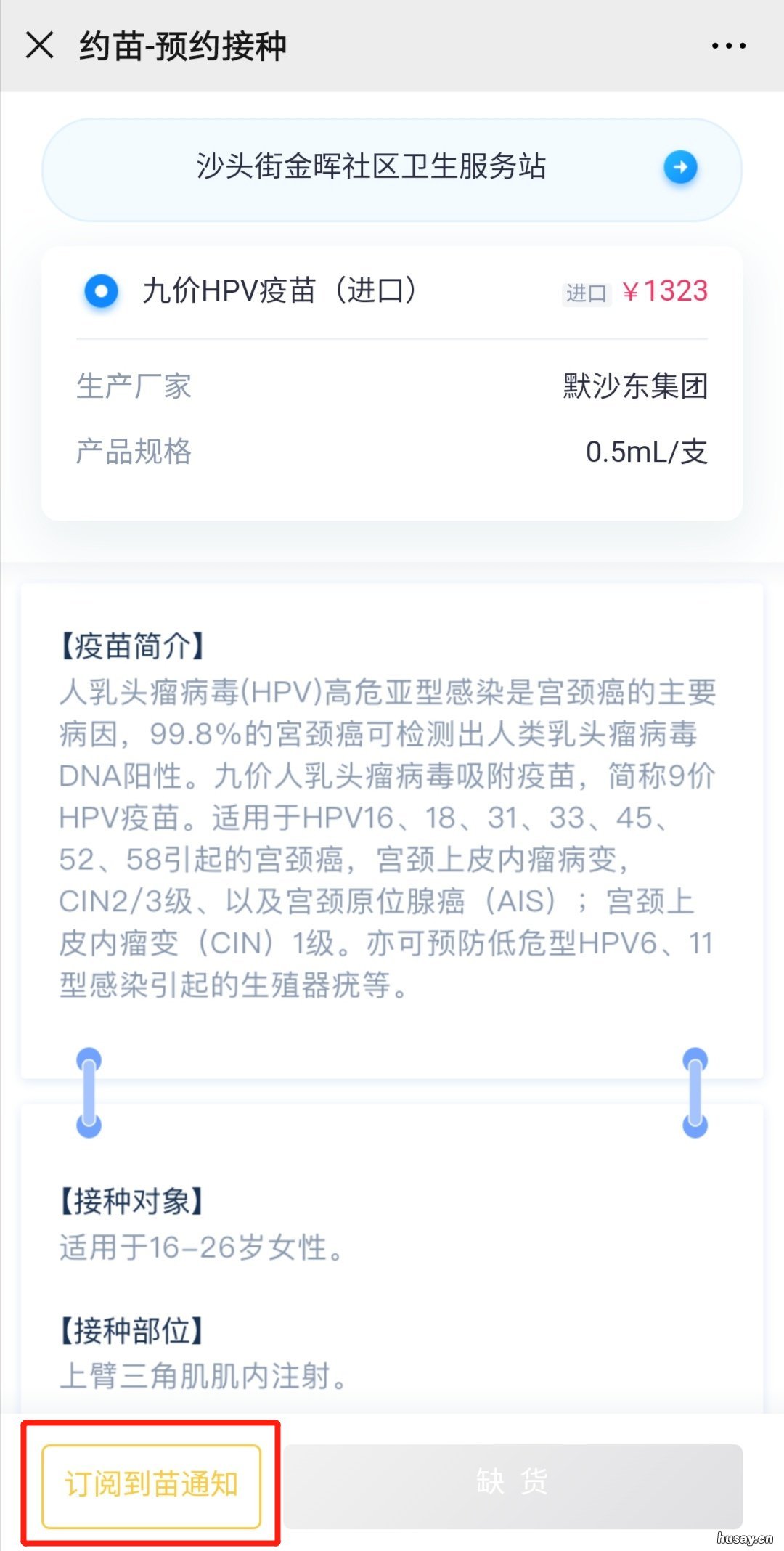Select the 九价HPV疫苗 radio button
This screenshot has height=1551, width=784.
tap(101, 292)
